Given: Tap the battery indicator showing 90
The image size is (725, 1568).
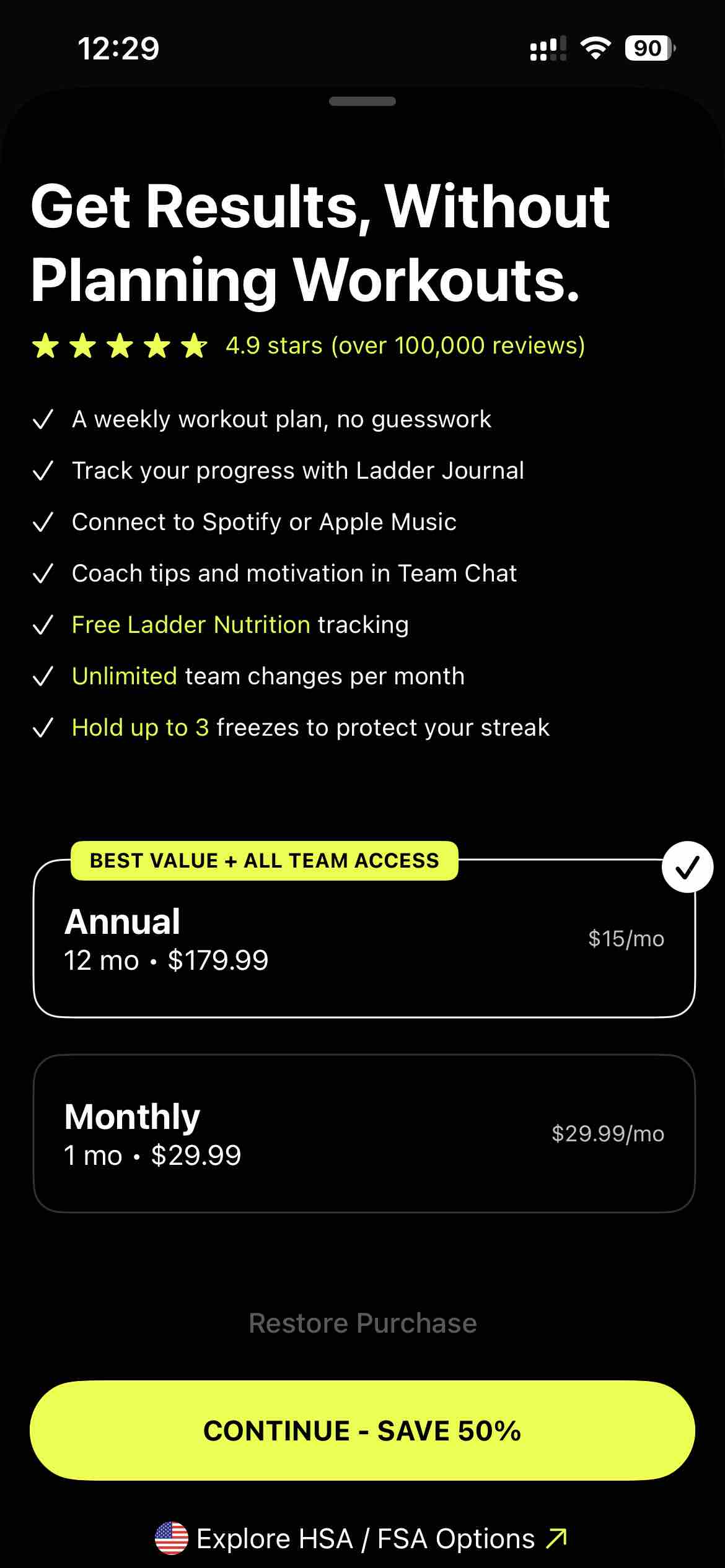Looking at the screenshot, I should point(650,49).
